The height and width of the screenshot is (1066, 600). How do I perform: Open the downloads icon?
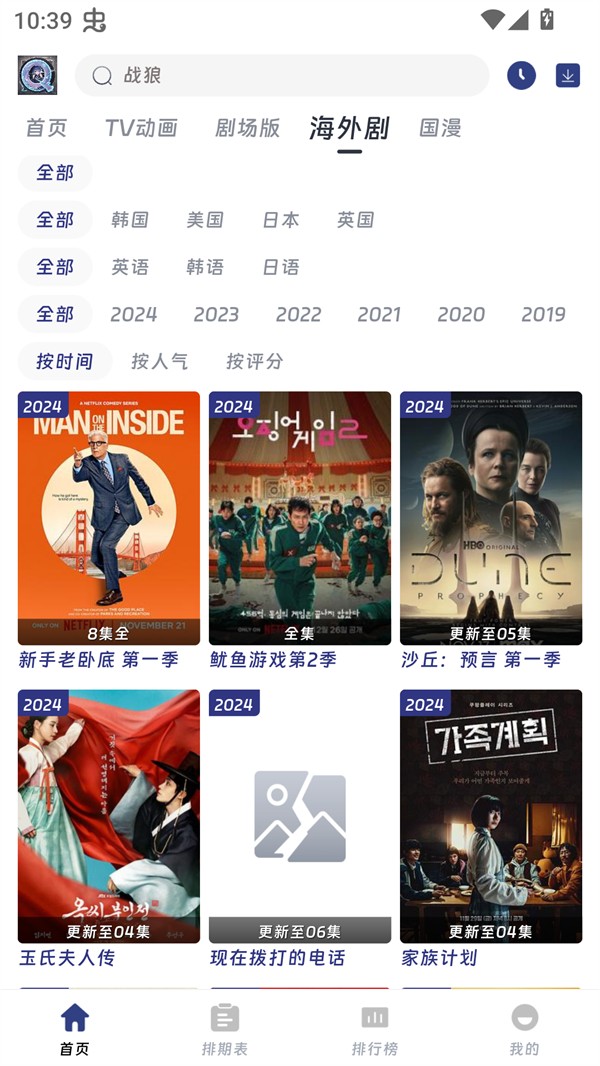coord(568,75)
